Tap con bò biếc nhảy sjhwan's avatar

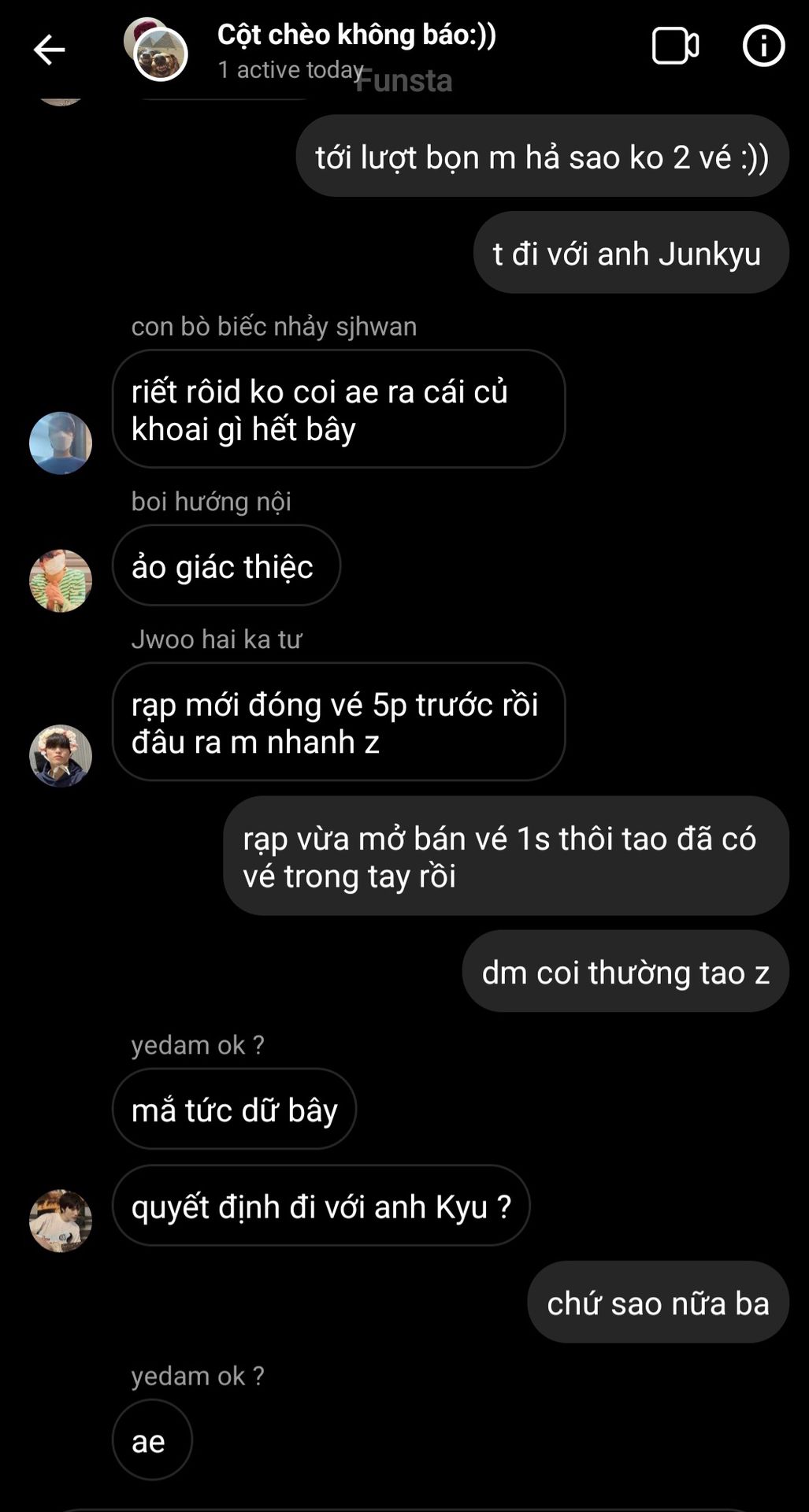point(61,443)
